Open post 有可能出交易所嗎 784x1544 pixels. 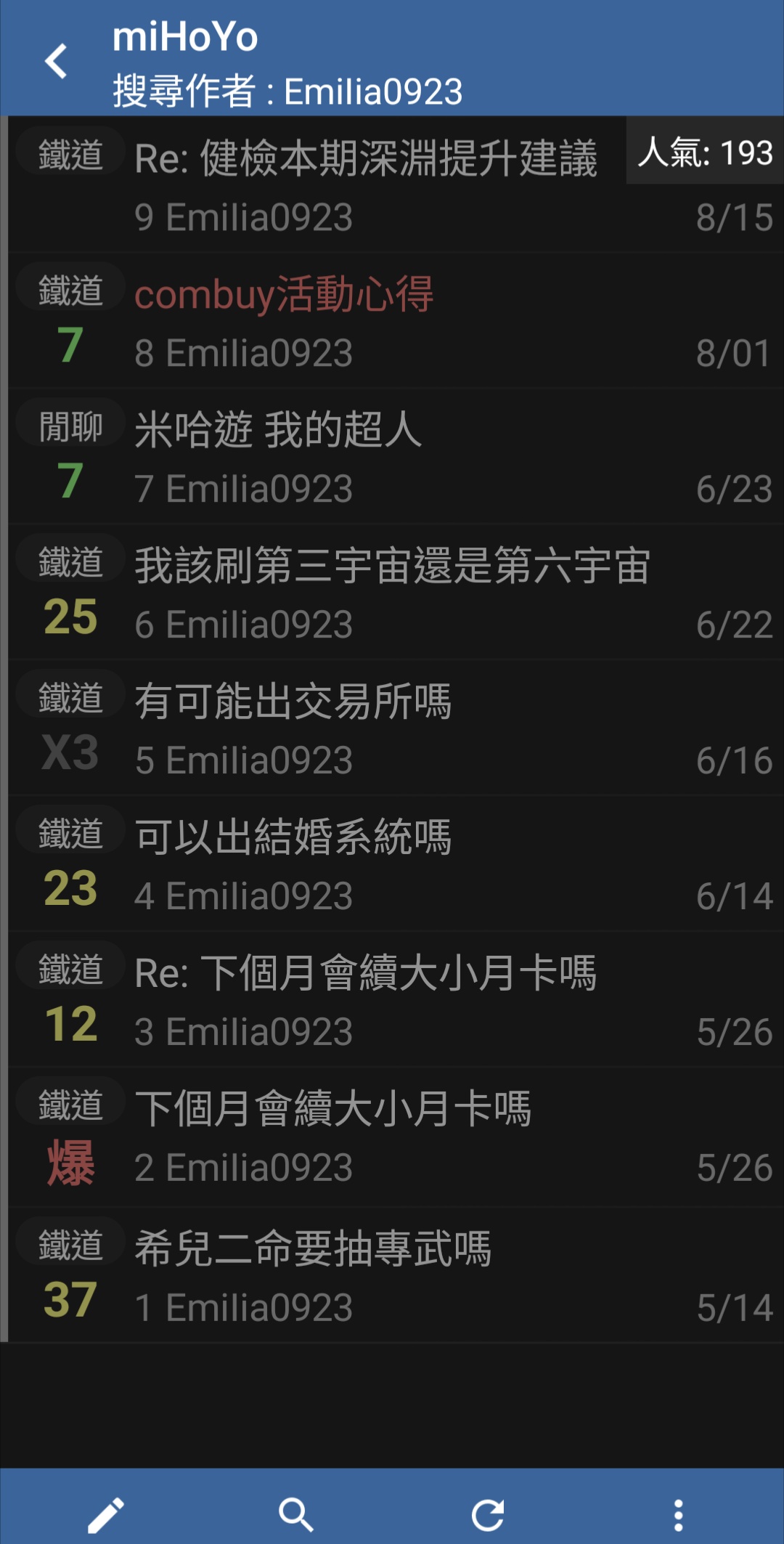(x=396, y=728)
